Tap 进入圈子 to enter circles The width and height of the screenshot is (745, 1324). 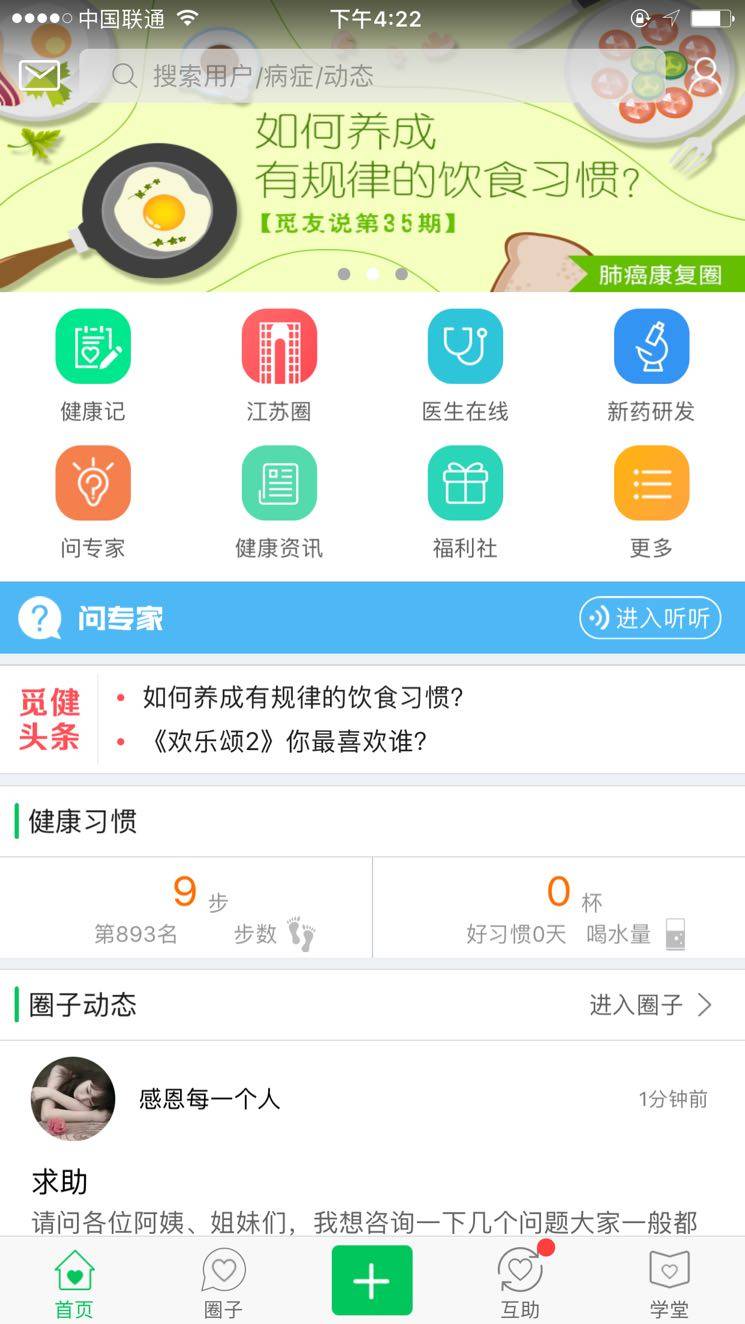tap(650, 1005)
